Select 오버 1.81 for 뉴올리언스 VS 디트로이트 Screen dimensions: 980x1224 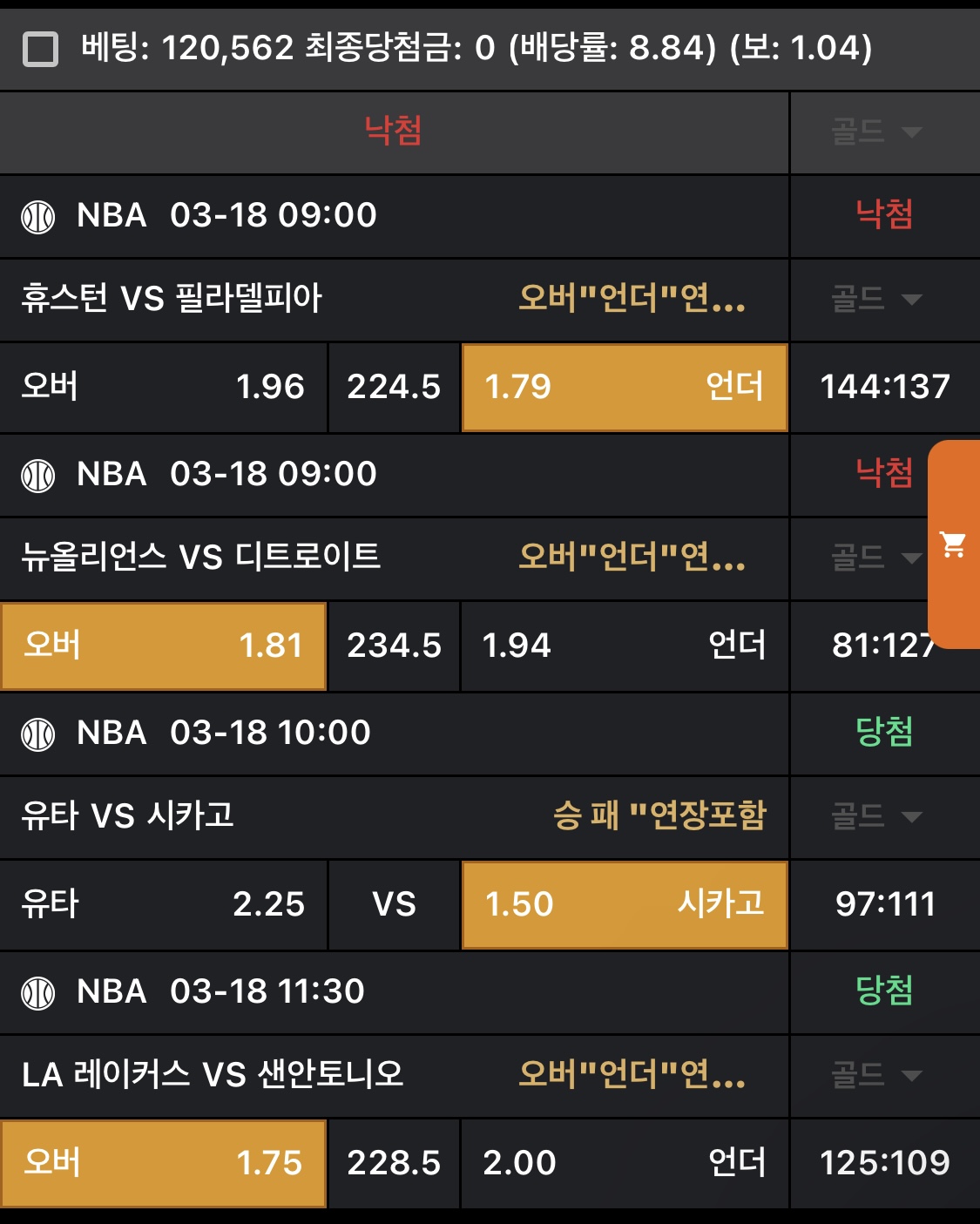(x=164, y=646)
